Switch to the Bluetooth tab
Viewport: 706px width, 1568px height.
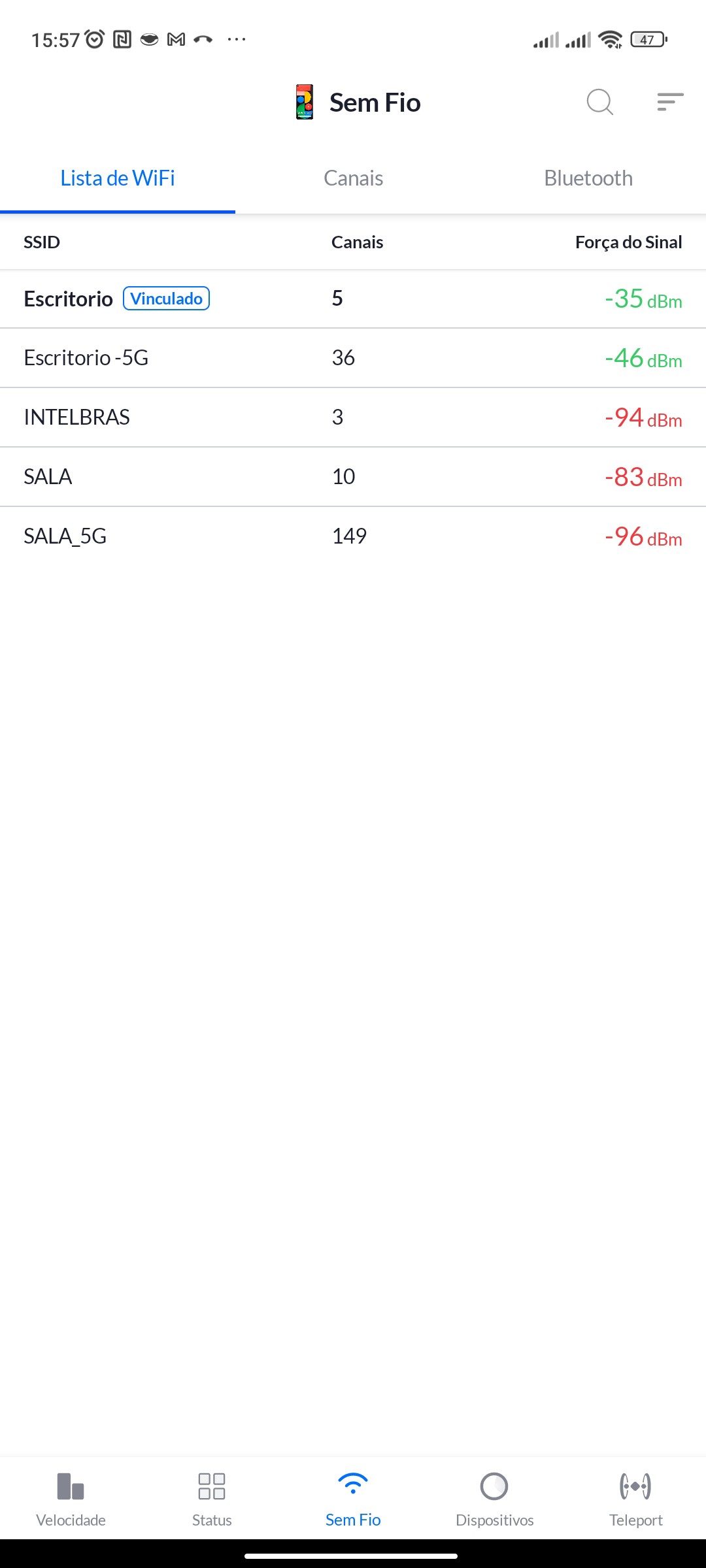(x=588, y=178)
